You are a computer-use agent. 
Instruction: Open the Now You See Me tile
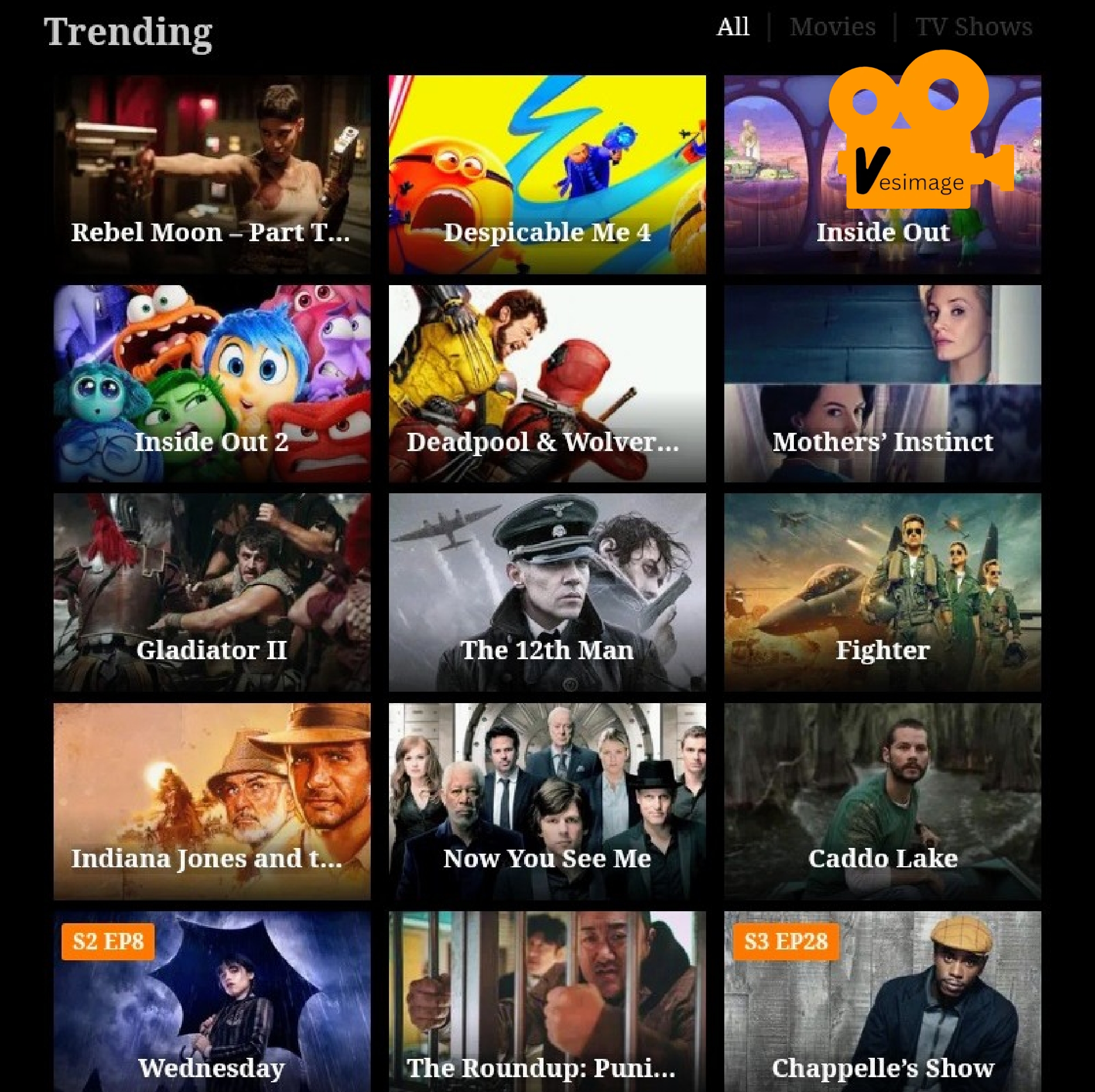point(547,801)
